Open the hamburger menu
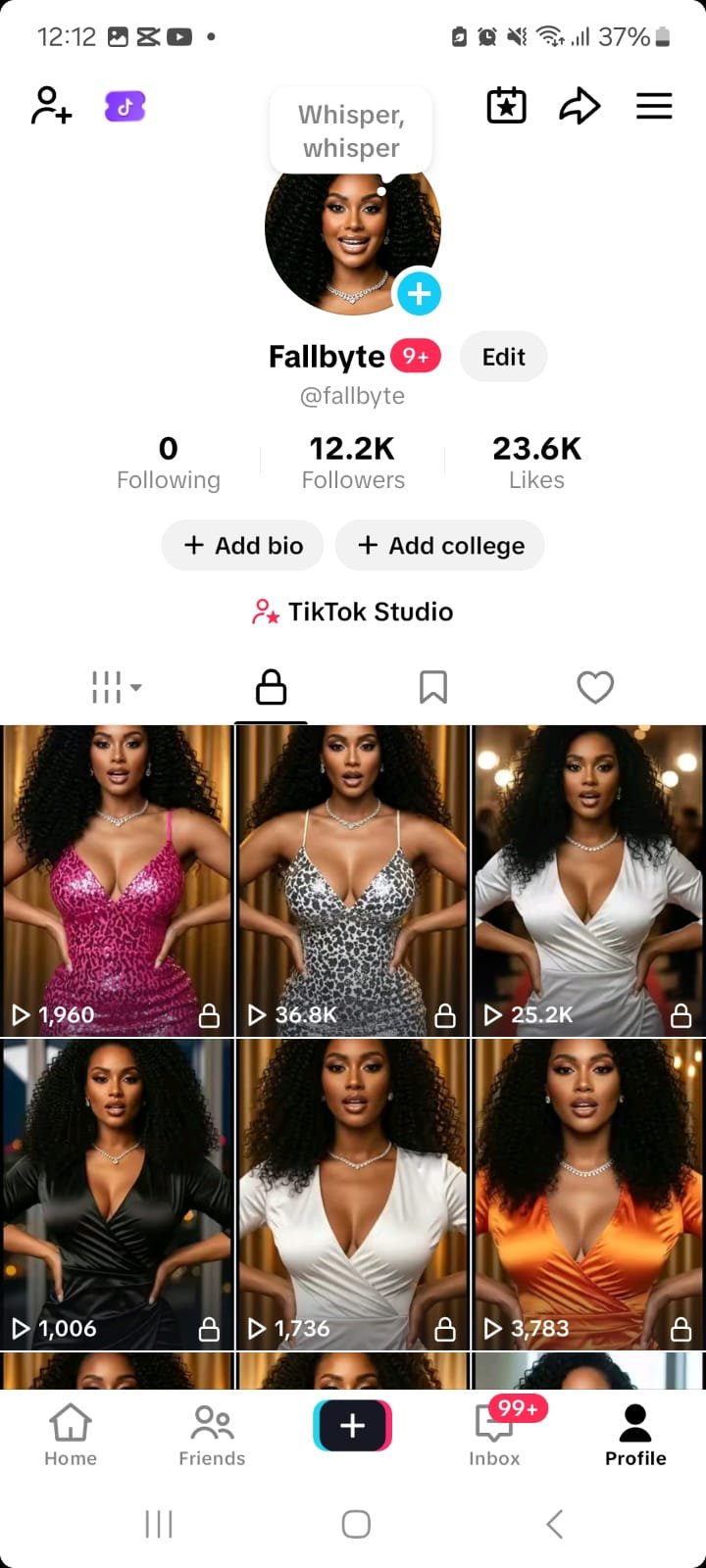The height and width of the screenshot is (1568, 706). click(654, 106)
